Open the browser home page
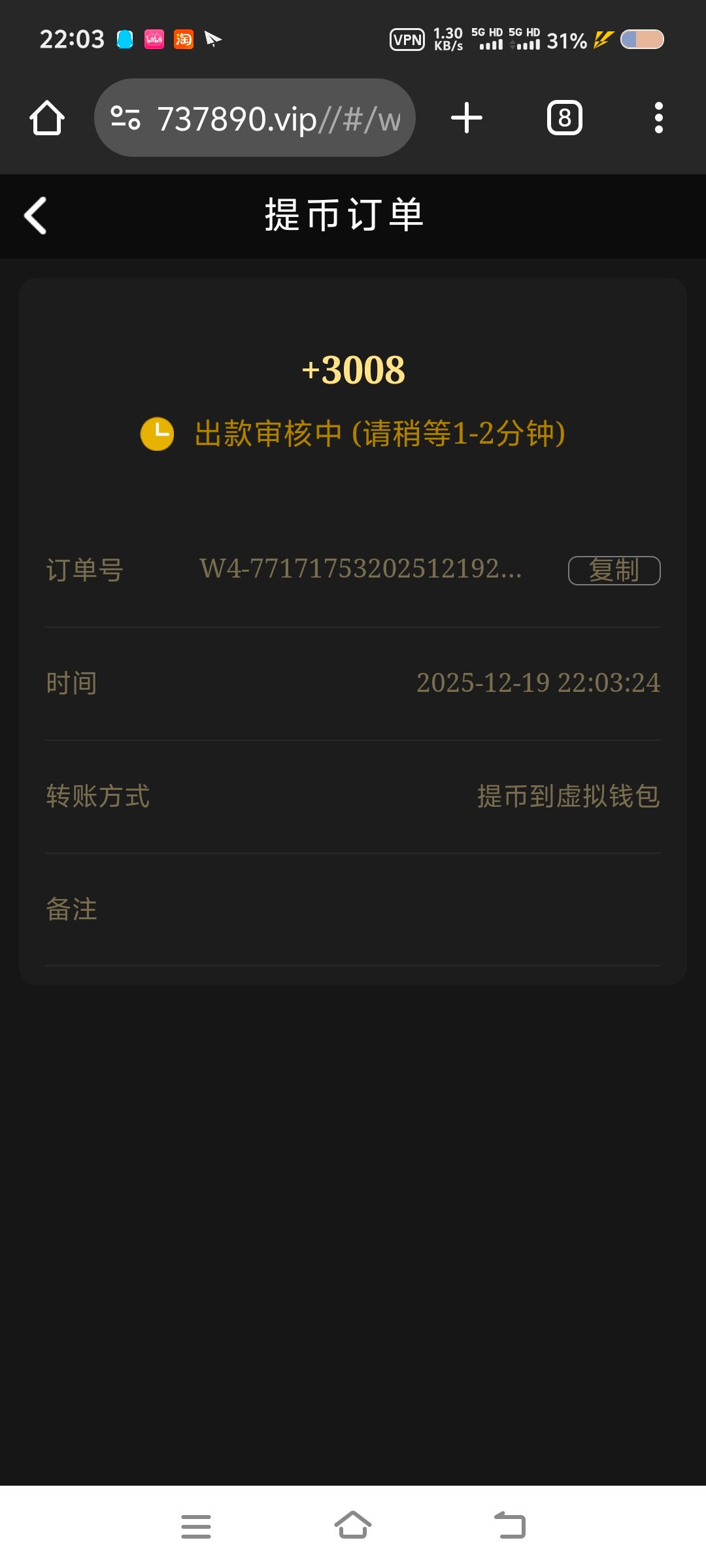 [47, 118]
